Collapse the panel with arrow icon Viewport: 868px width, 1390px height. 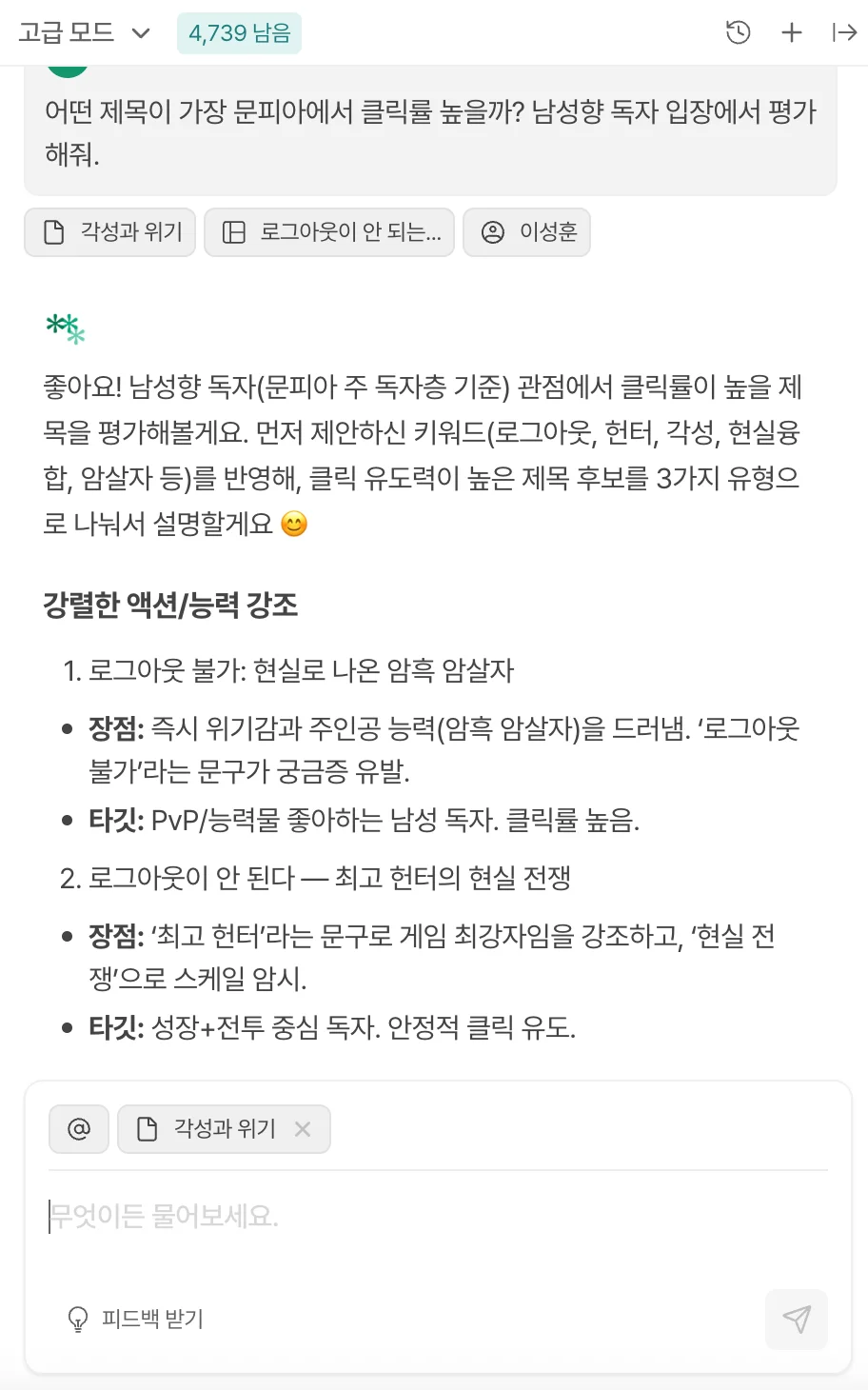pyautogui.click(x=844, y=33)
